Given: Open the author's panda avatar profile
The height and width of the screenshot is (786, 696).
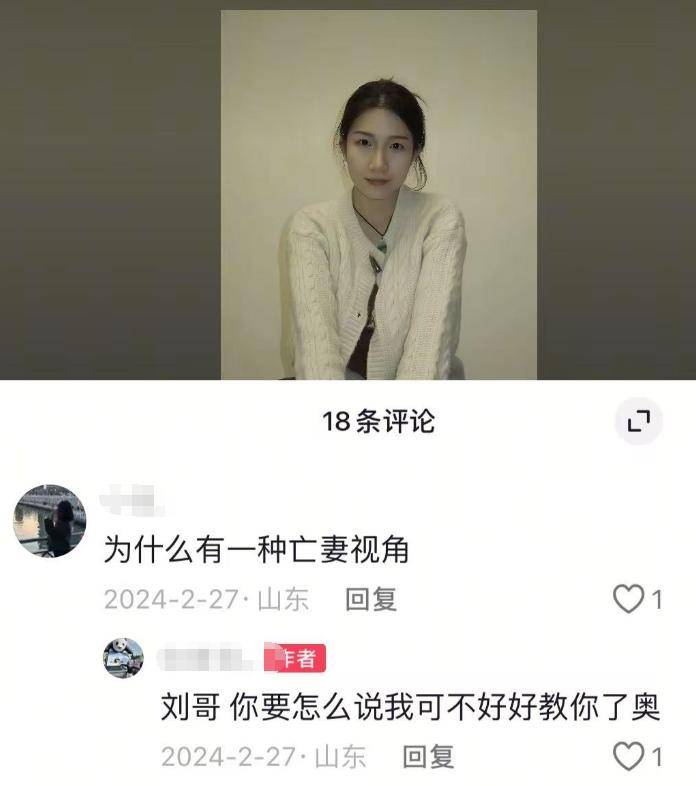Looking at the screenshot, I should [x=124, y=658].
